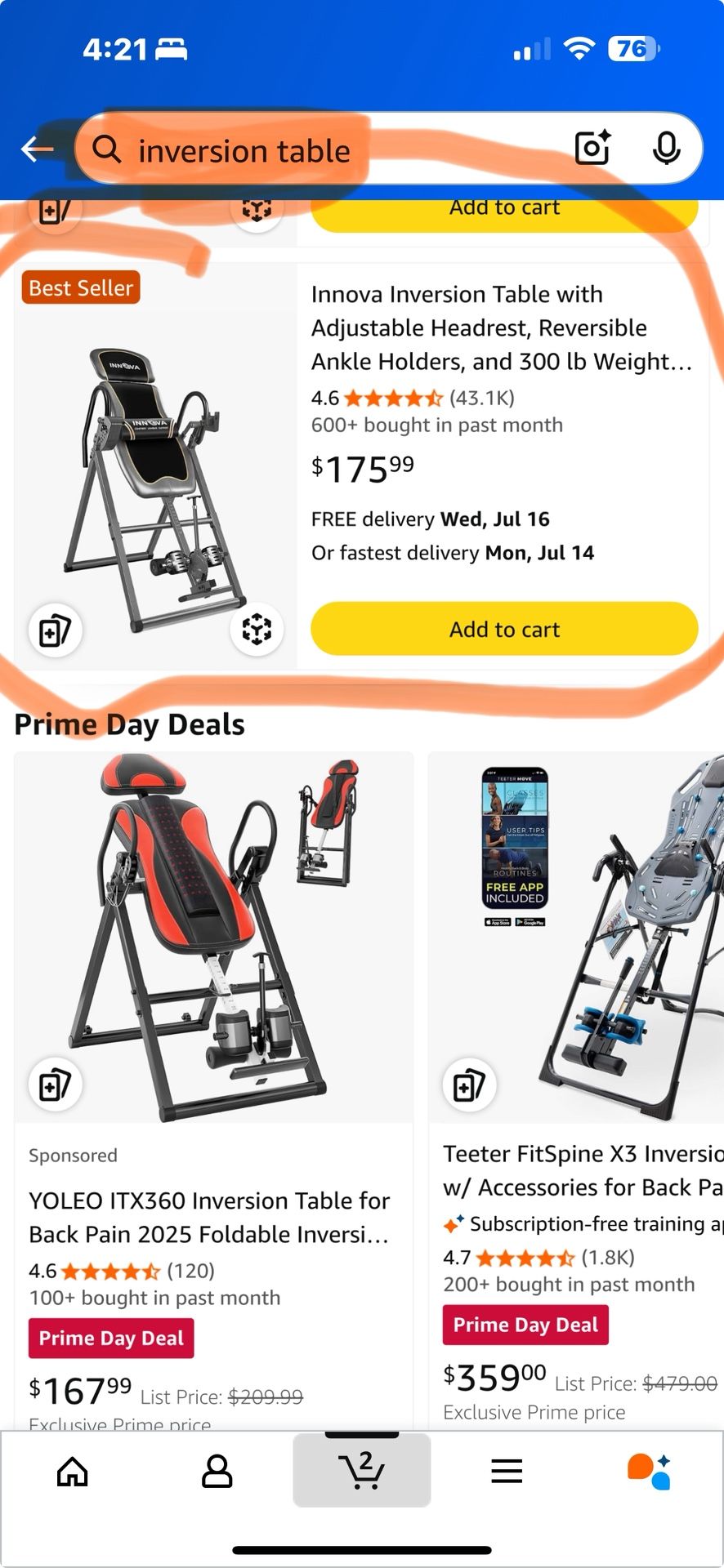
Task: Open the account profile tab
Action: [217, 1472]
